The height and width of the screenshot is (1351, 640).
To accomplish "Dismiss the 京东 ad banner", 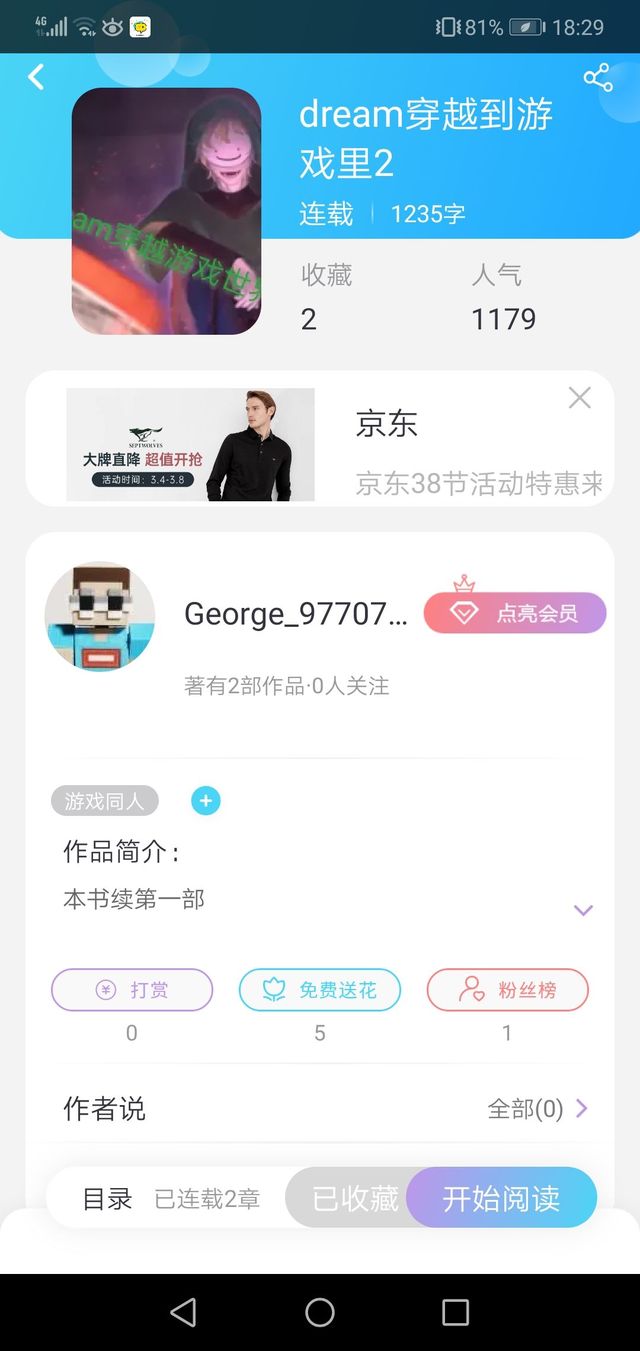I will [579, 398].
